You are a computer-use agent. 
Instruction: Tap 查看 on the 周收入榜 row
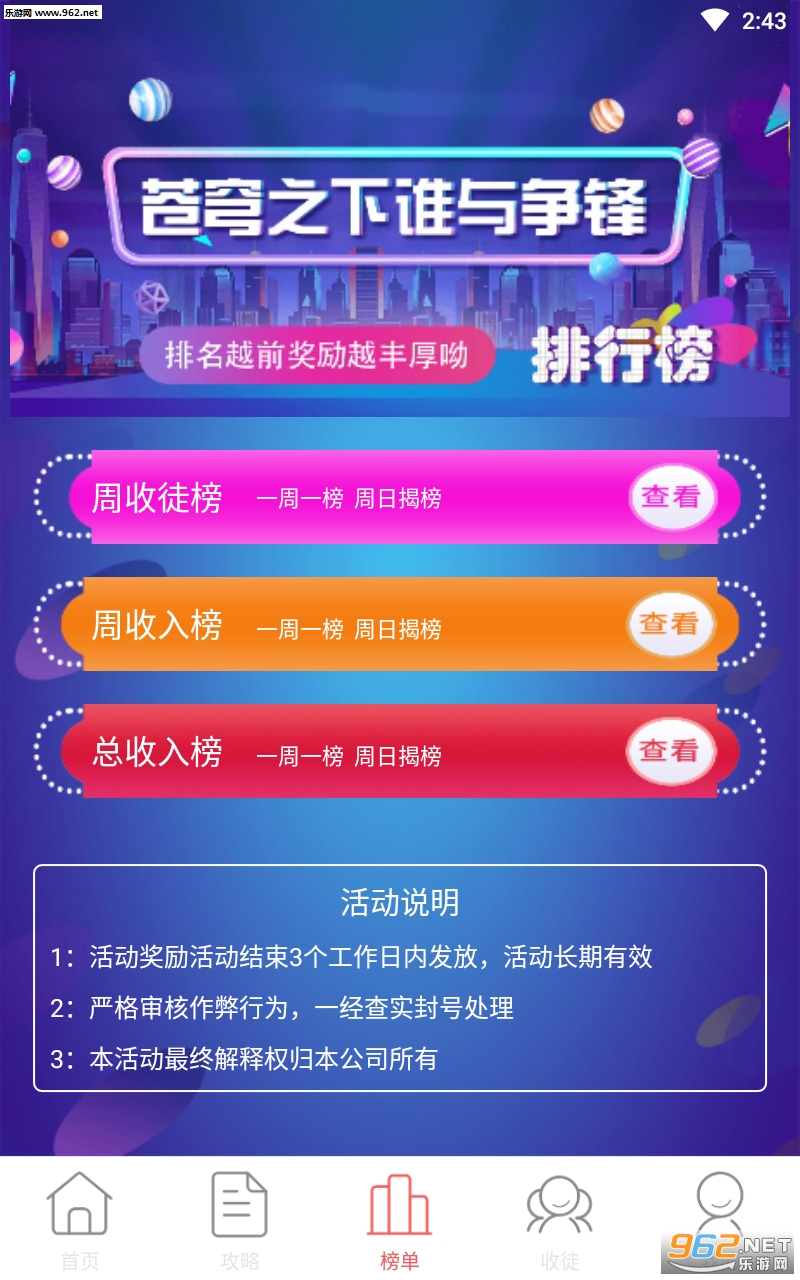tap(670, 624)
